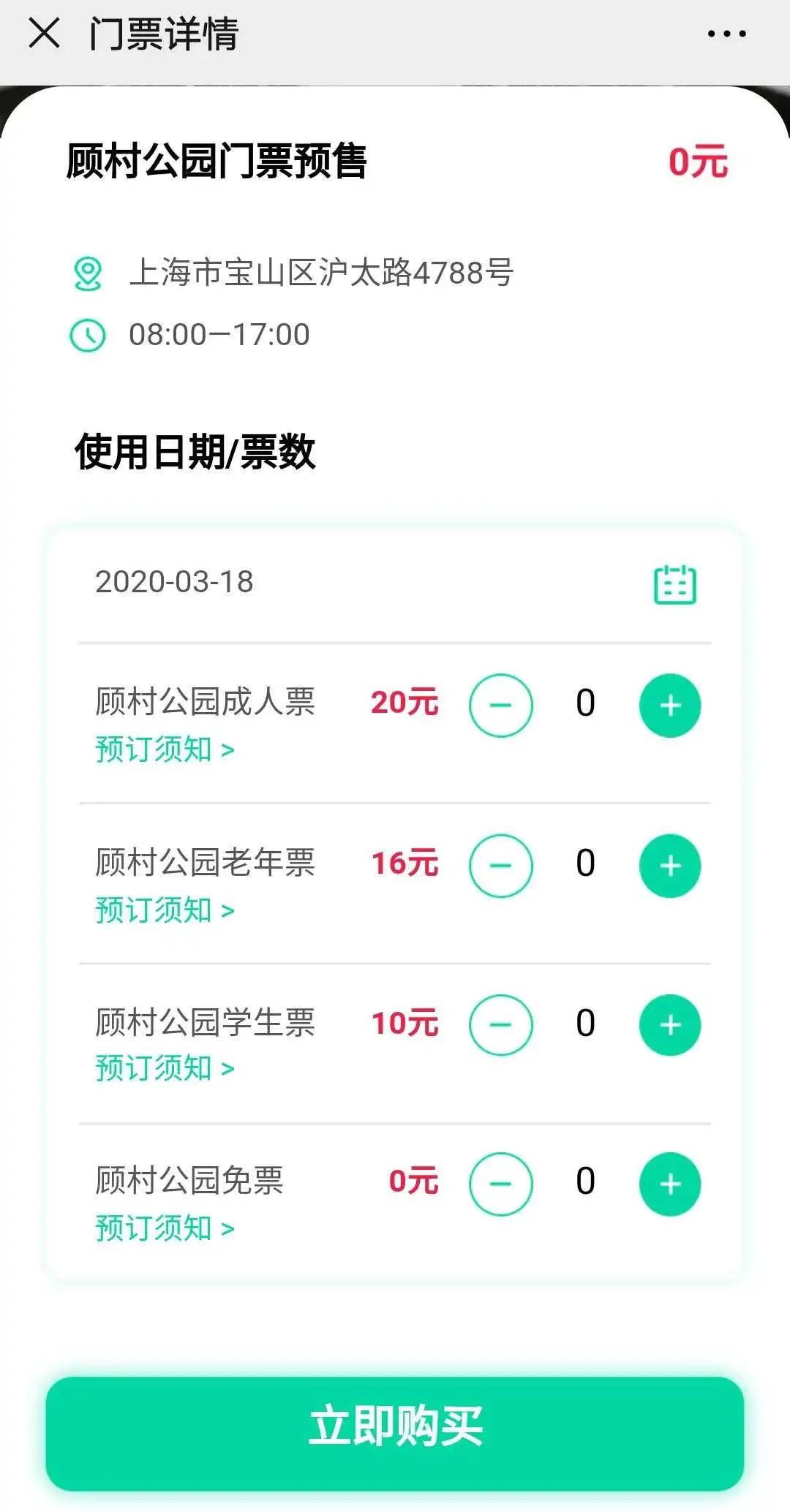Tap the plus icon for 顾村公园成人票
The height and width of the screenshot is (1512, 790).
tap(669, 705)
